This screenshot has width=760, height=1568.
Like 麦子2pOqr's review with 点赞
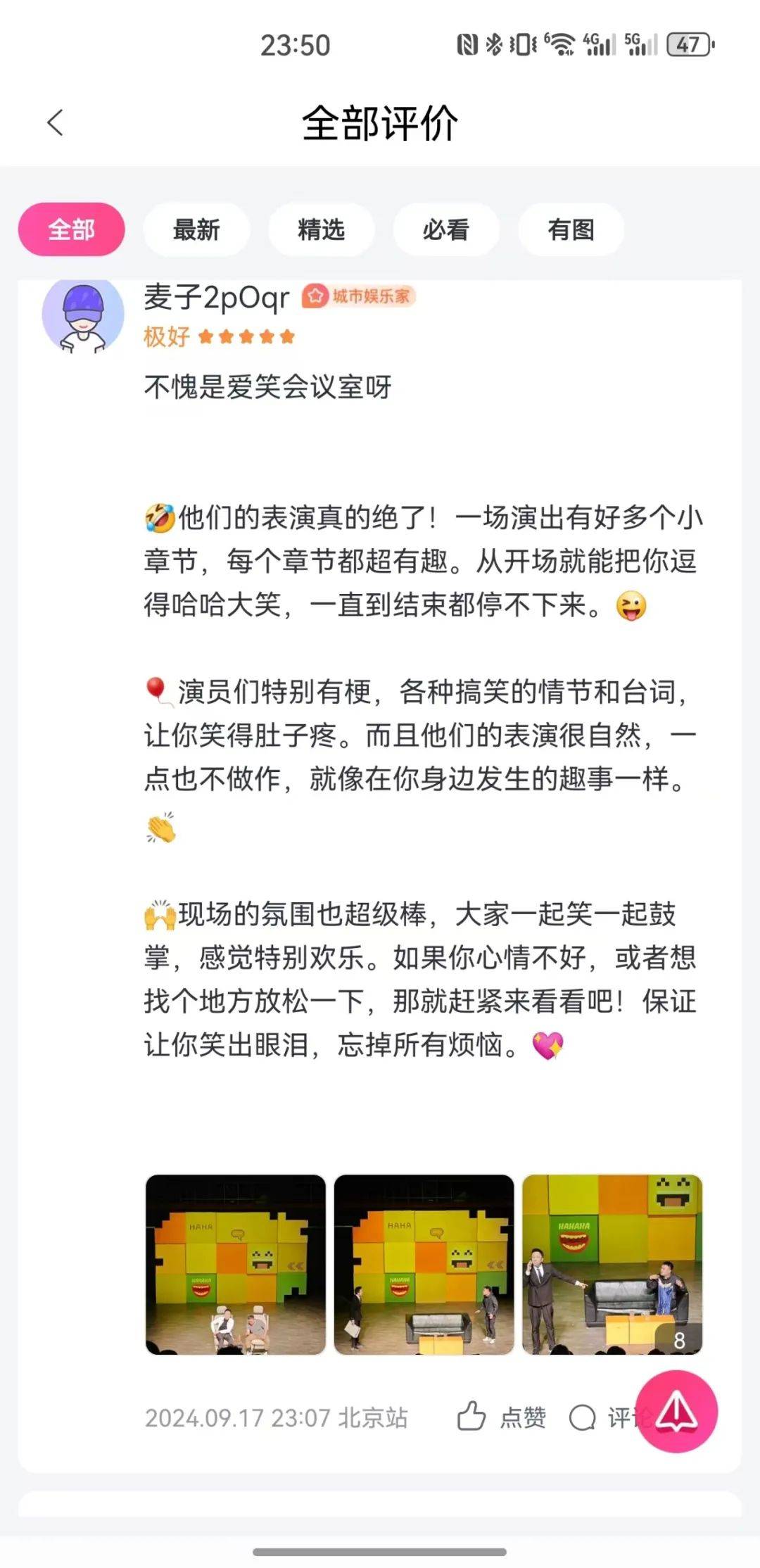[x=501, y=1417]
